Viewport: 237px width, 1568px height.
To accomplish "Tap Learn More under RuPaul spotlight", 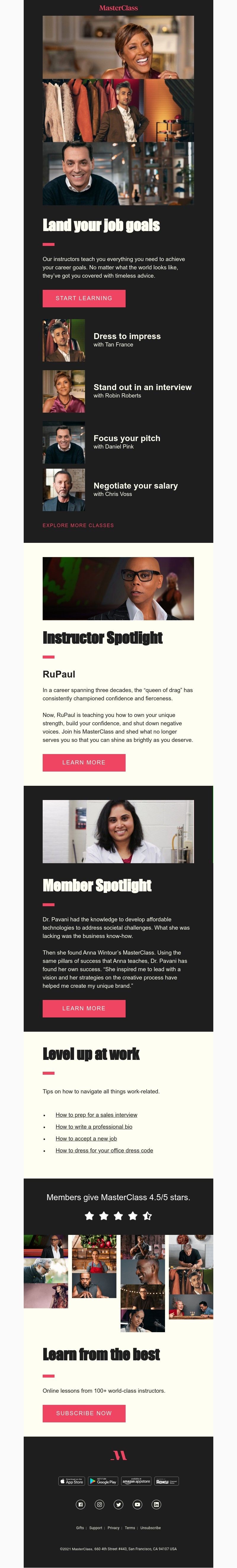I will pyautogui.click(x=84, y=763).
